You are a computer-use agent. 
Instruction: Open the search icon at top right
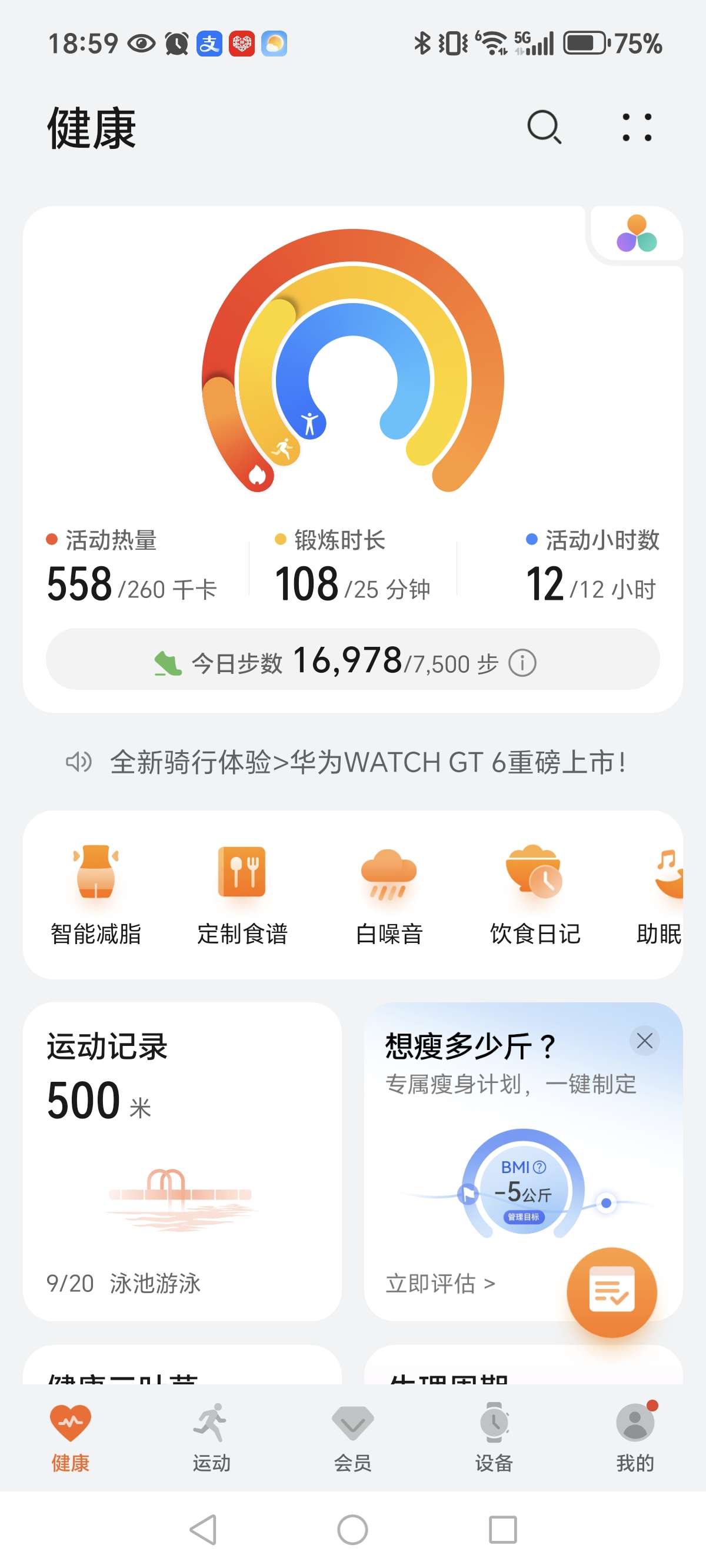tap(545, 127)
